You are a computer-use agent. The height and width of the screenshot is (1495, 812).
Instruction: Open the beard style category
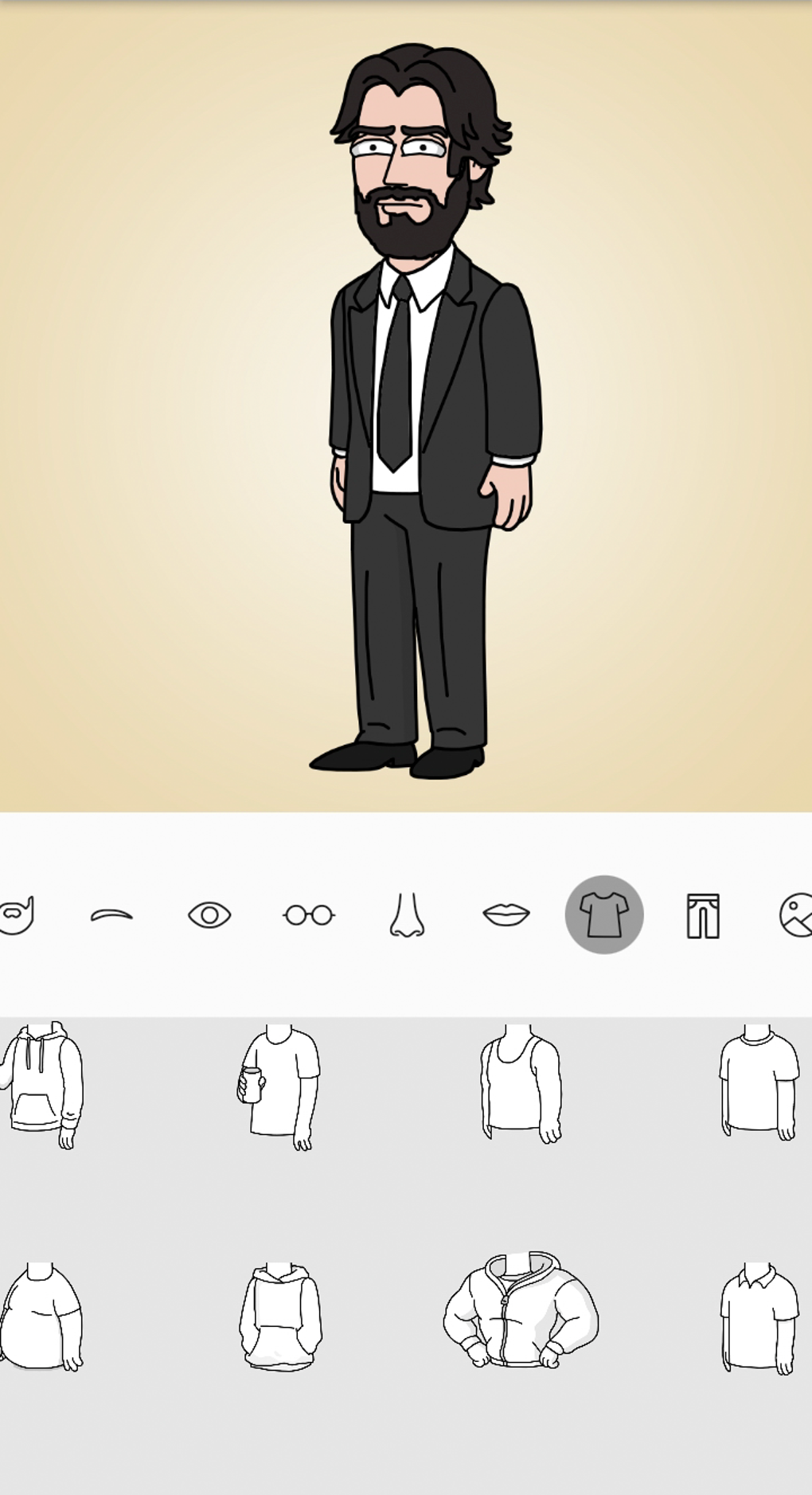[16, 914]
